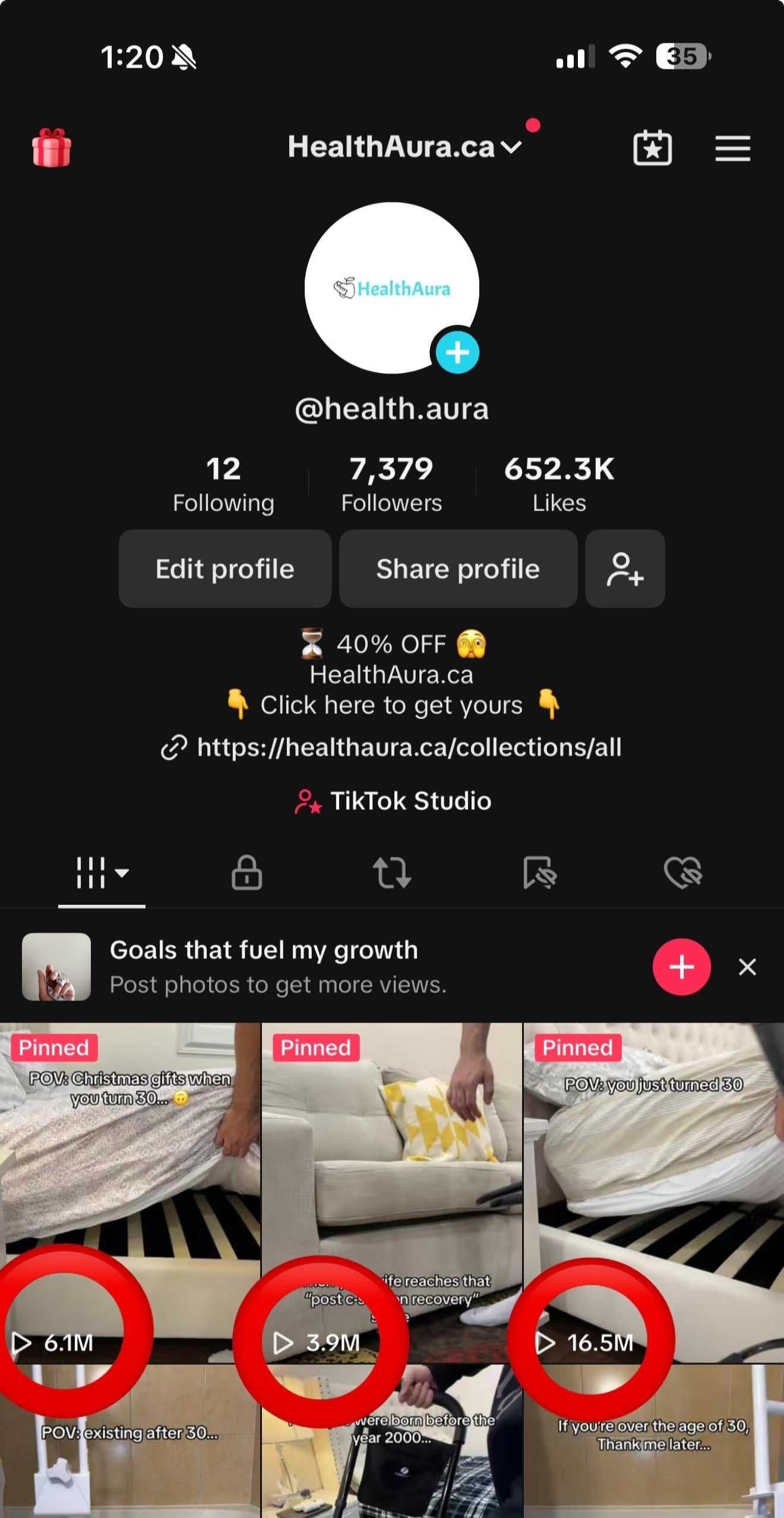Screen dimensions: 784x1518
Task: Add a photo post via red plus
Action: click(681, 967)
